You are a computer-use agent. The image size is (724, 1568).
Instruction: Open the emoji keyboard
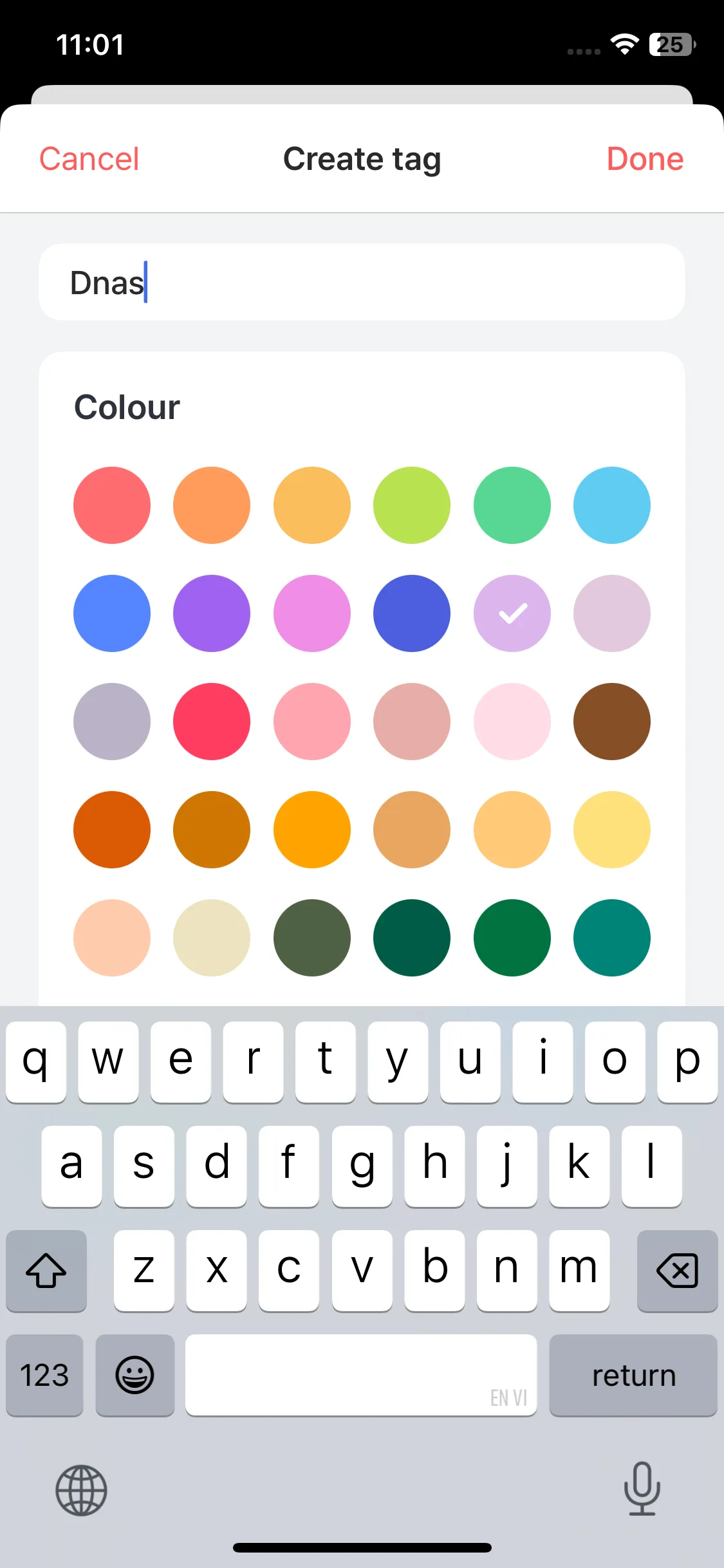click(x=135, y=1376)
